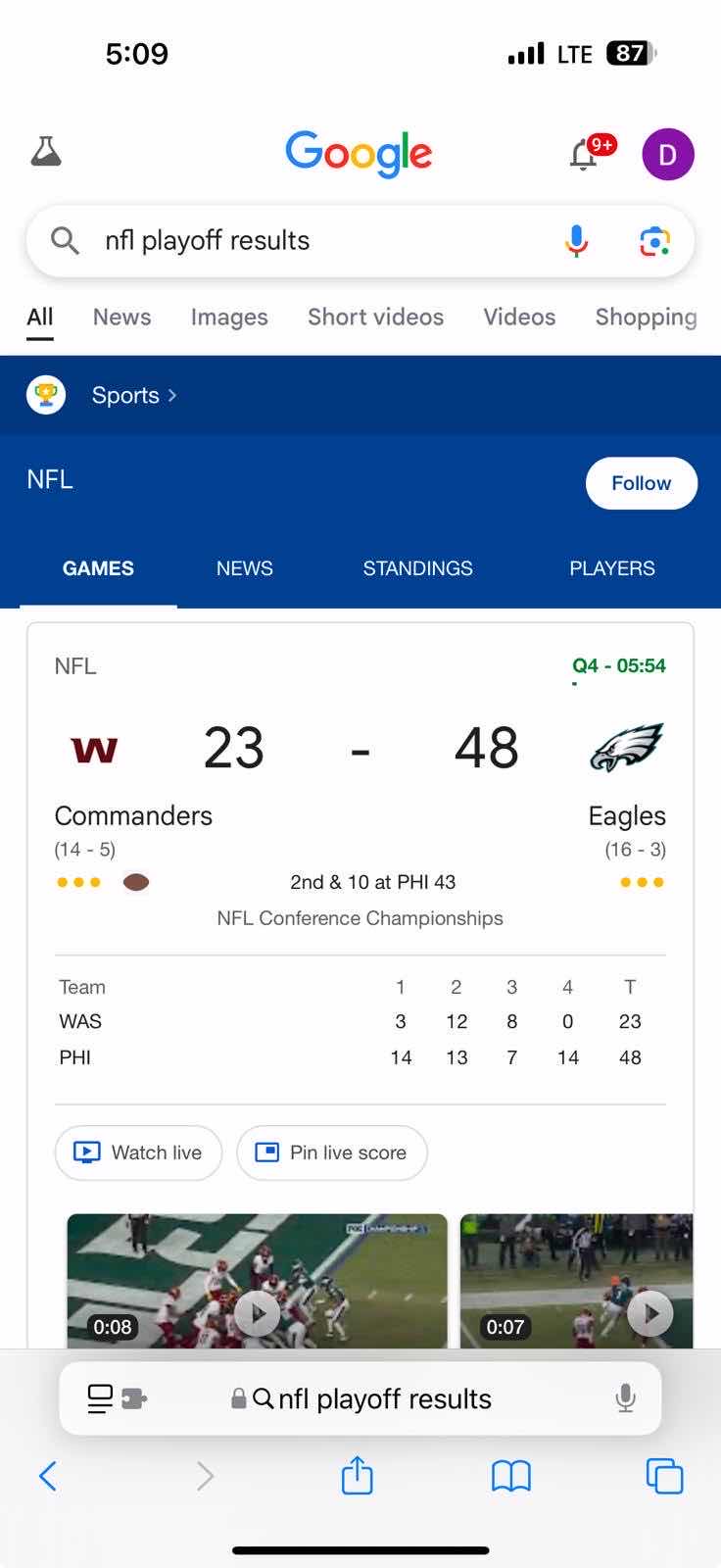Image resolution: width=721 pixels, height=1568 pixels.
Task: Search by image with Google Lens
Action: click(654, 240)
